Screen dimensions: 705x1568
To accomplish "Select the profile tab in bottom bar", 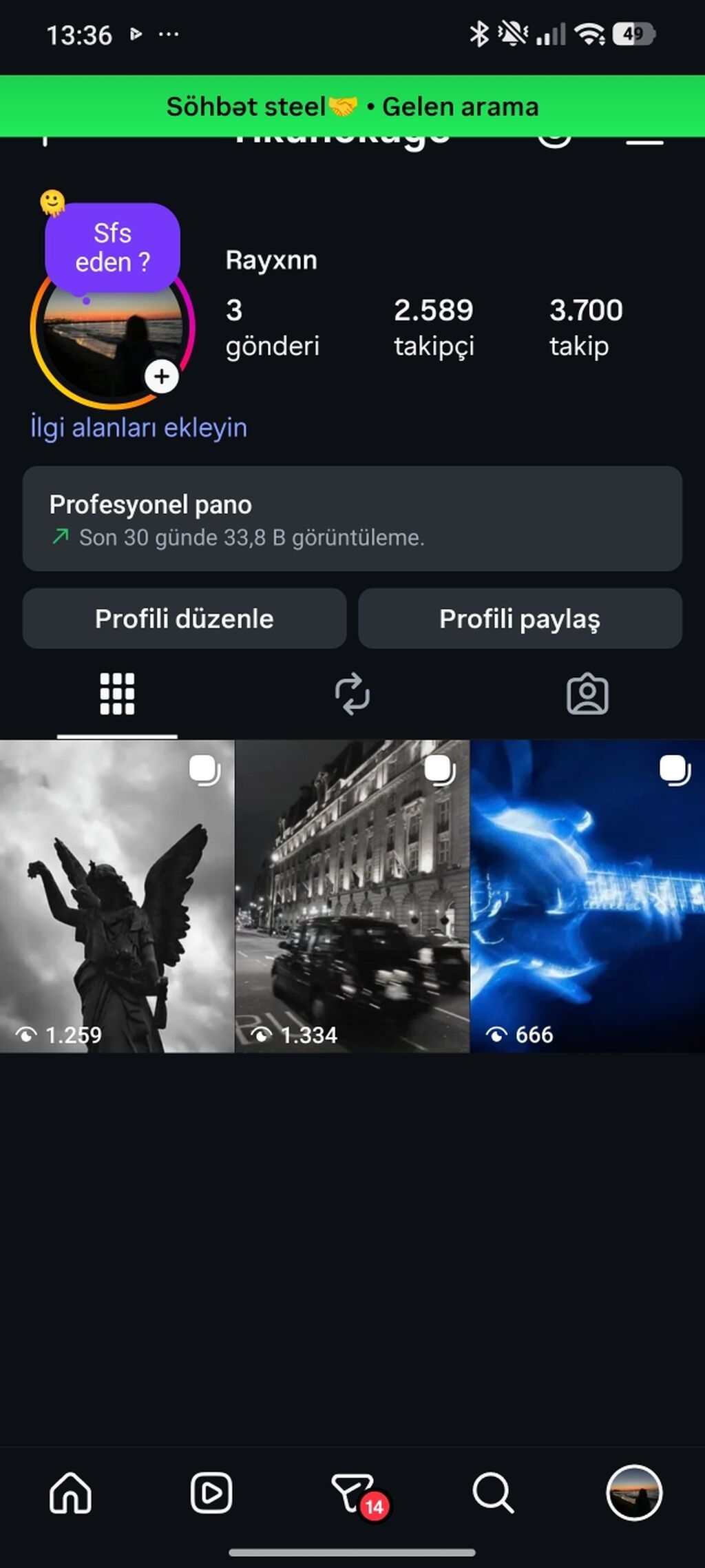I will (x=634, y=1493).
